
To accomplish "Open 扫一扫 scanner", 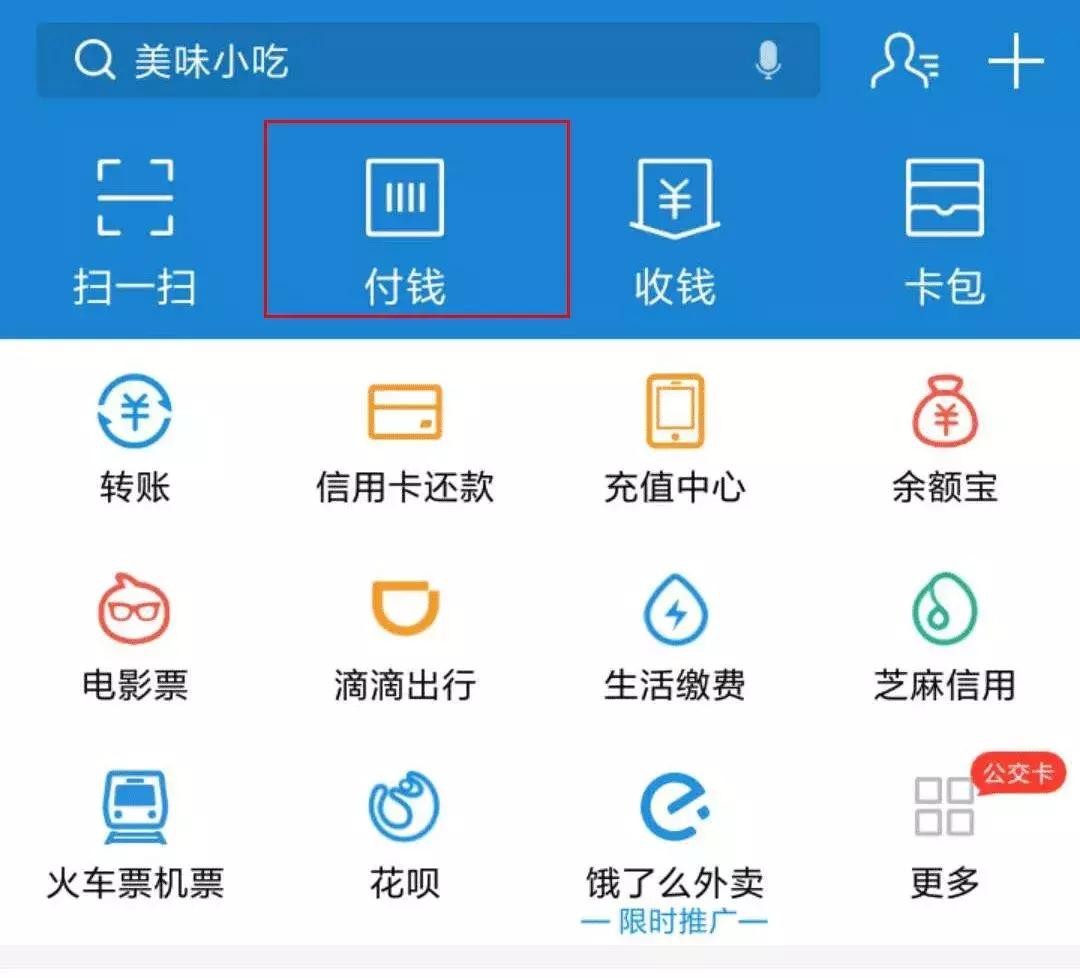I will pos(135,230).
